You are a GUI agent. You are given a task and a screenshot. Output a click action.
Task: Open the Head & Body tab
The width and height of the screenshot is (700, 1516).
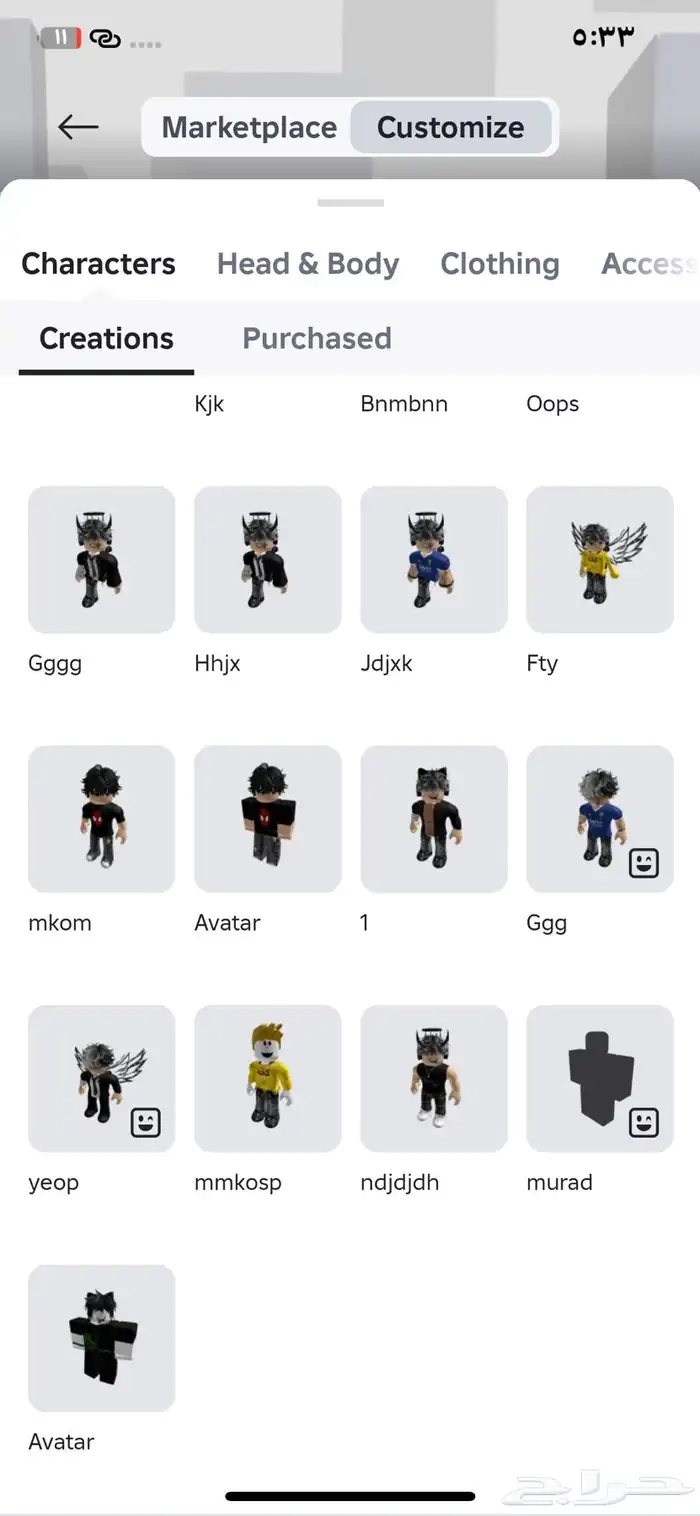307,264
